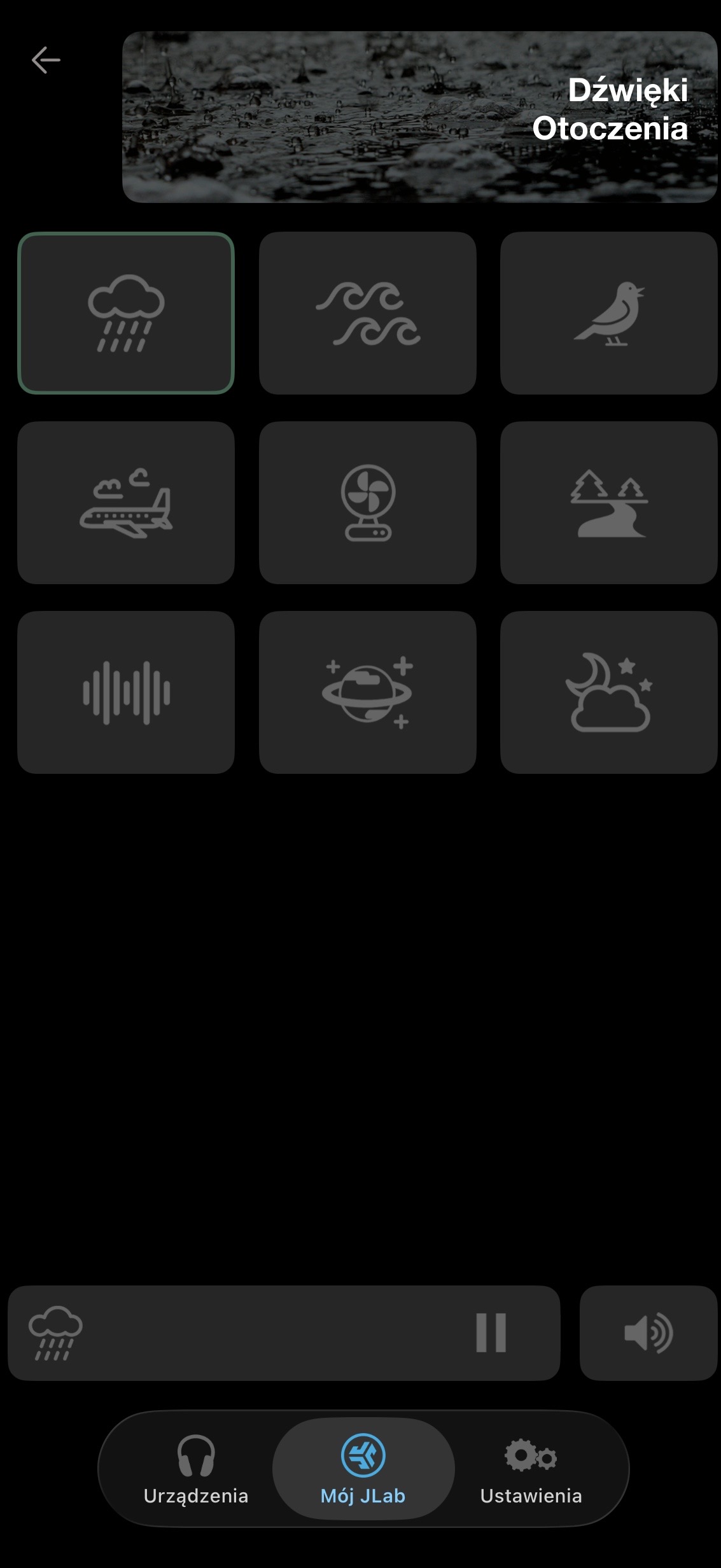Screen dimensions: 721x1568
Task: Open the volume speaker control
Action: [648, 1333]
